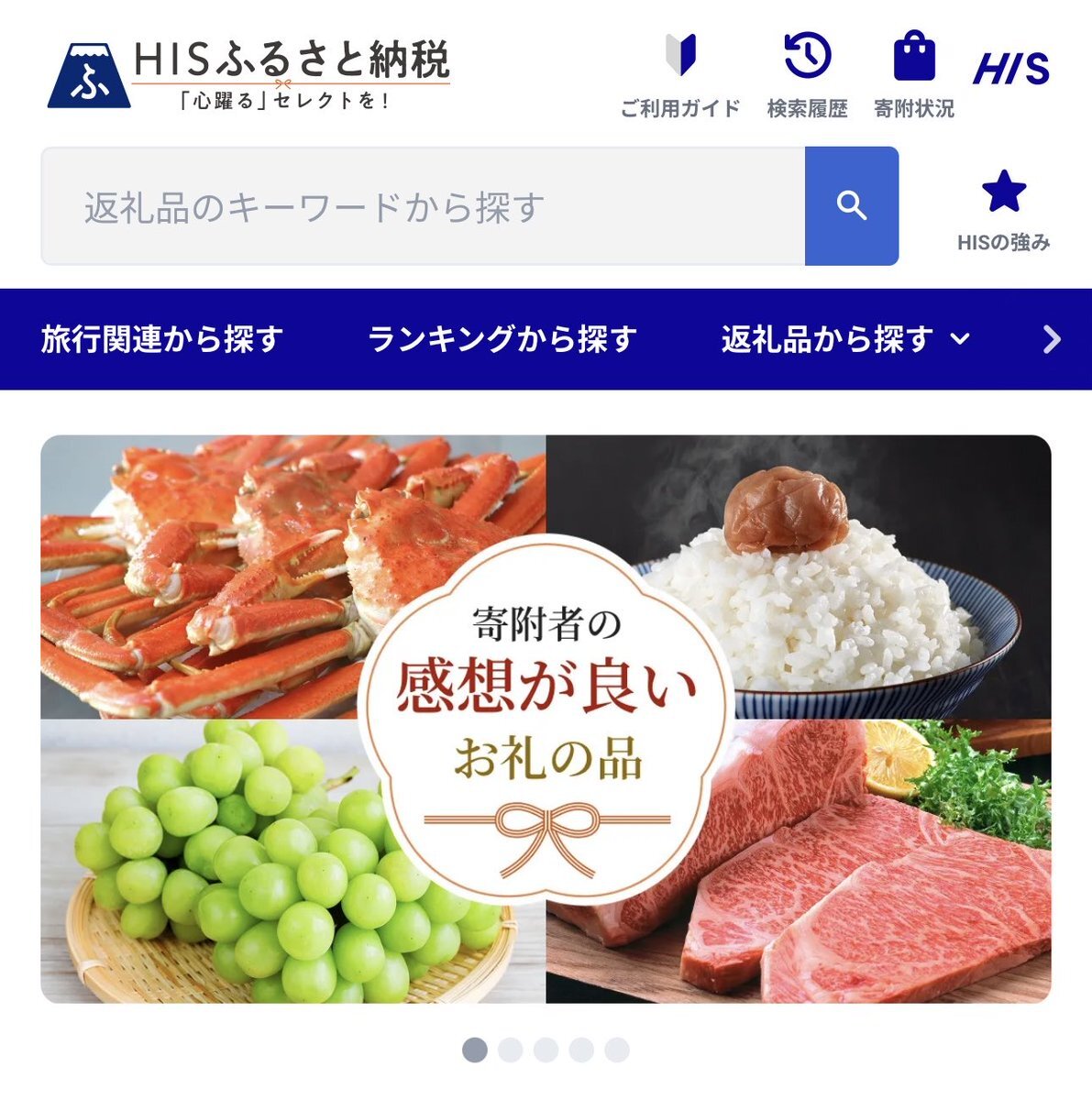Show more menu items with right arrow

coord(1052,340)
